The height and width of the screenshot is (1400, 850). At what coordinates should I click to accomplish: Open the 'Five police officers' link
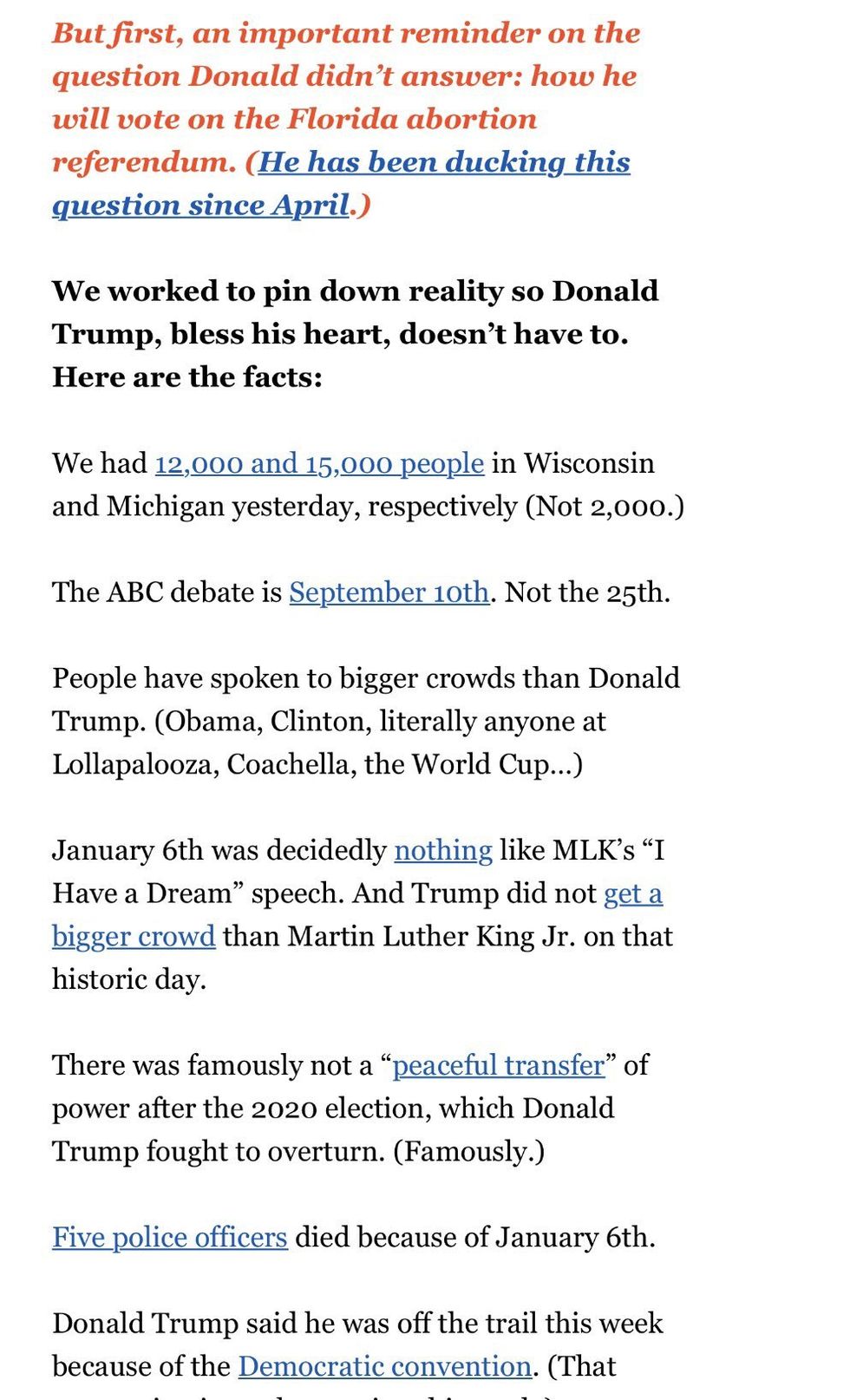pos(170,1238)
